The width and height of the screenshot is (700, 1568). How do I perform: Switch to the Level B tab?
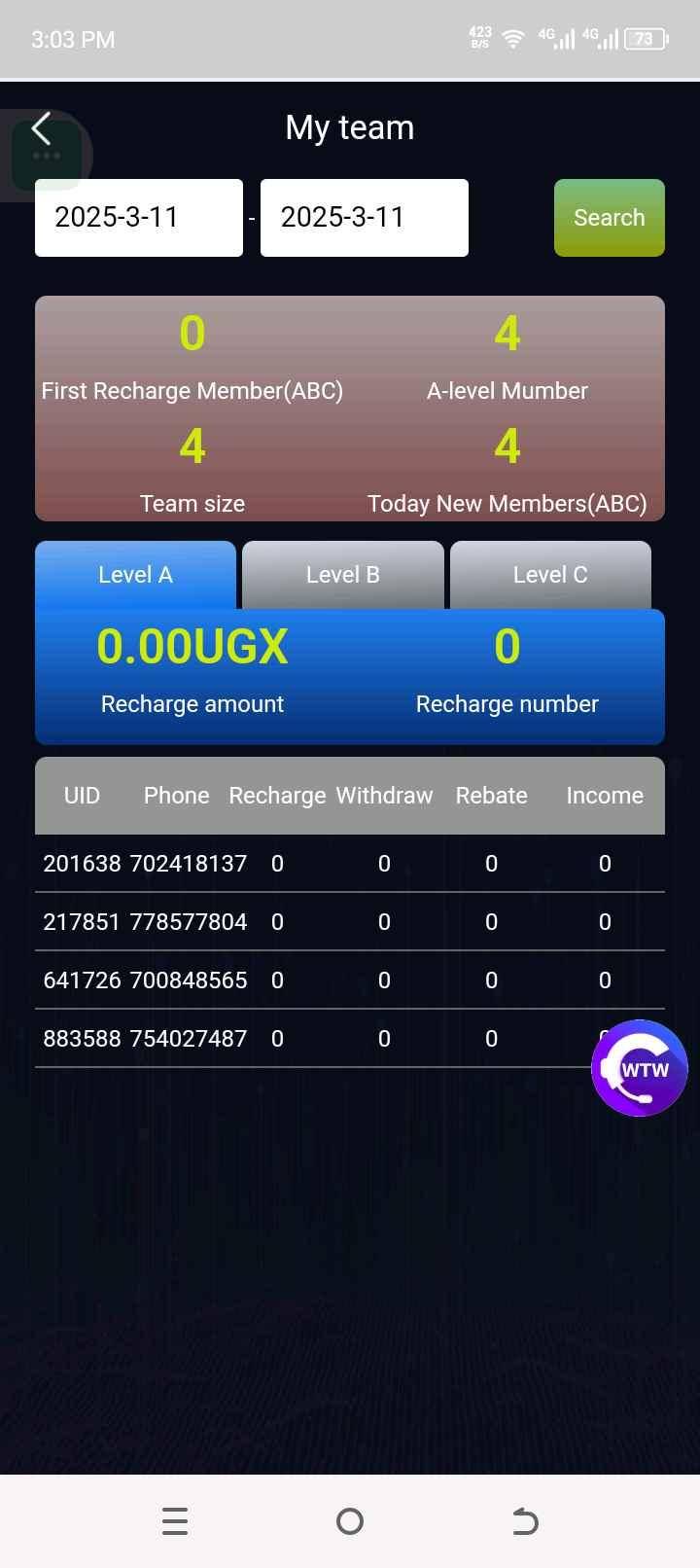(x=343, y=575)
